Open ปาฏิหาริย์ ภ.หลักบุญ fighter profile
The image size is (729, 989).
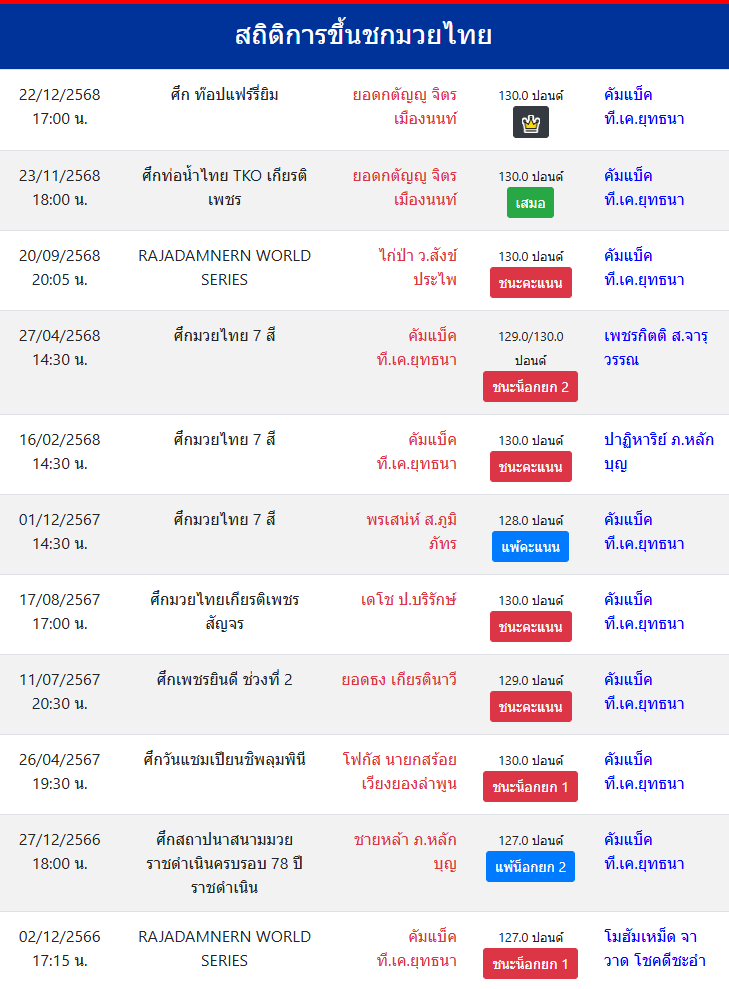[x=659, y=451]
